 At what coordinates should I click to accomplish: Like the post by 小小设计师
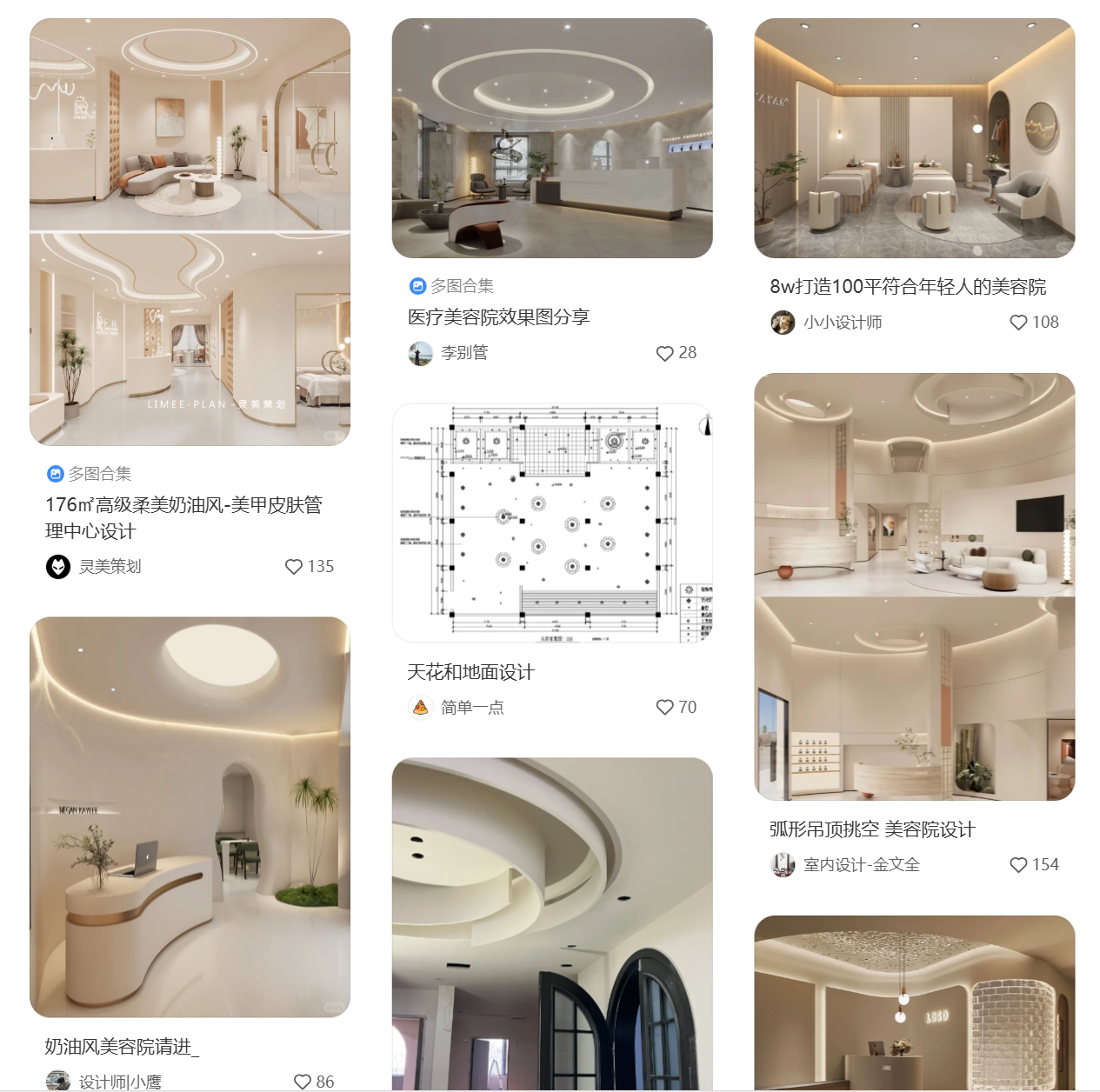[1018, 323]
